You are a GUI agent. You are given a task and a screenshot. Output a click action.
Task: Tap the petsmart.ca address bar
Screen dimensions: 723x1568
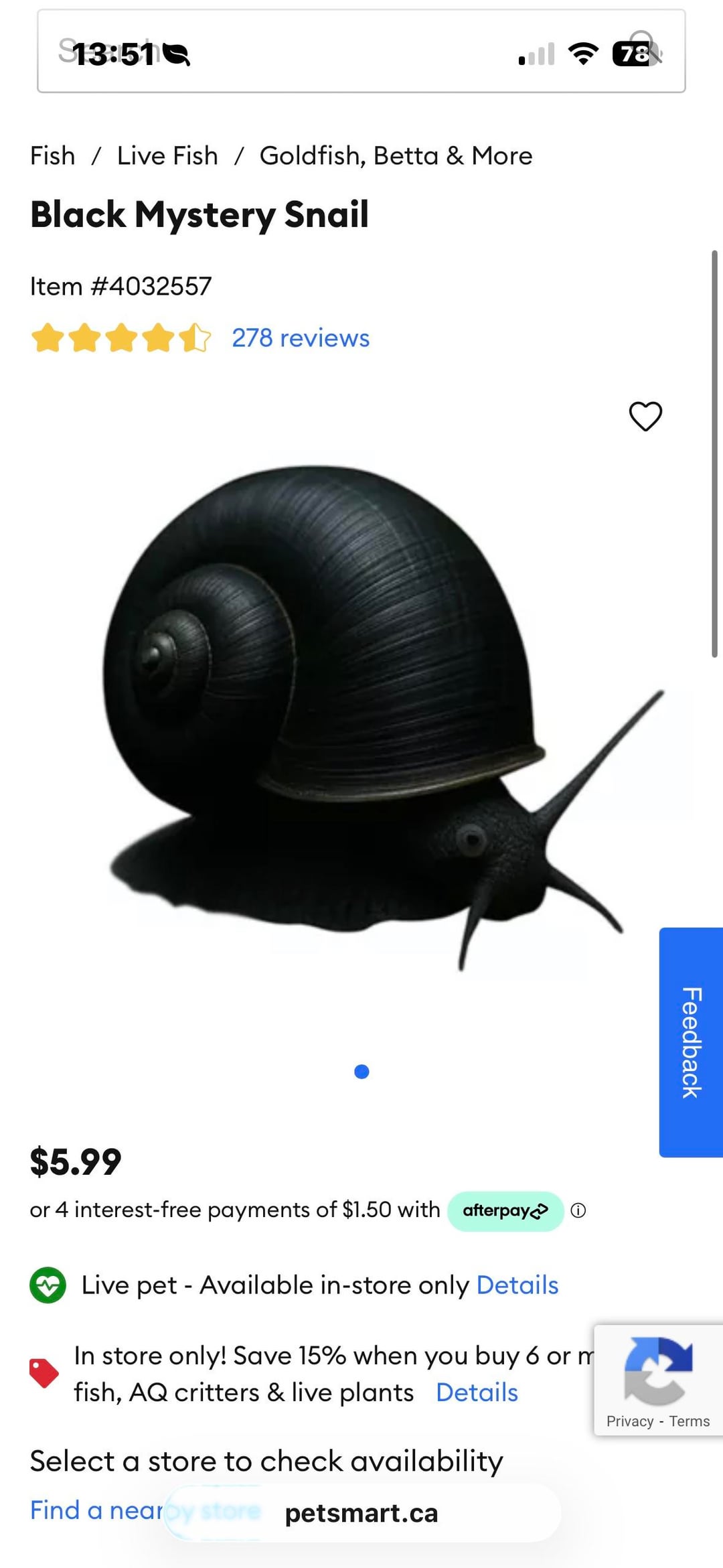point(361,1513)
